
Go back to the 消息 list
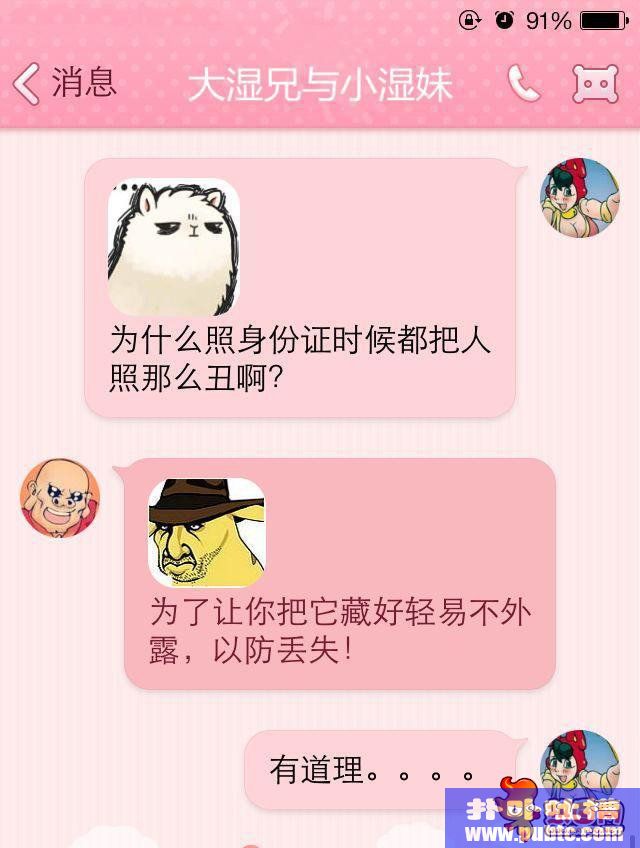coord(65,84)
